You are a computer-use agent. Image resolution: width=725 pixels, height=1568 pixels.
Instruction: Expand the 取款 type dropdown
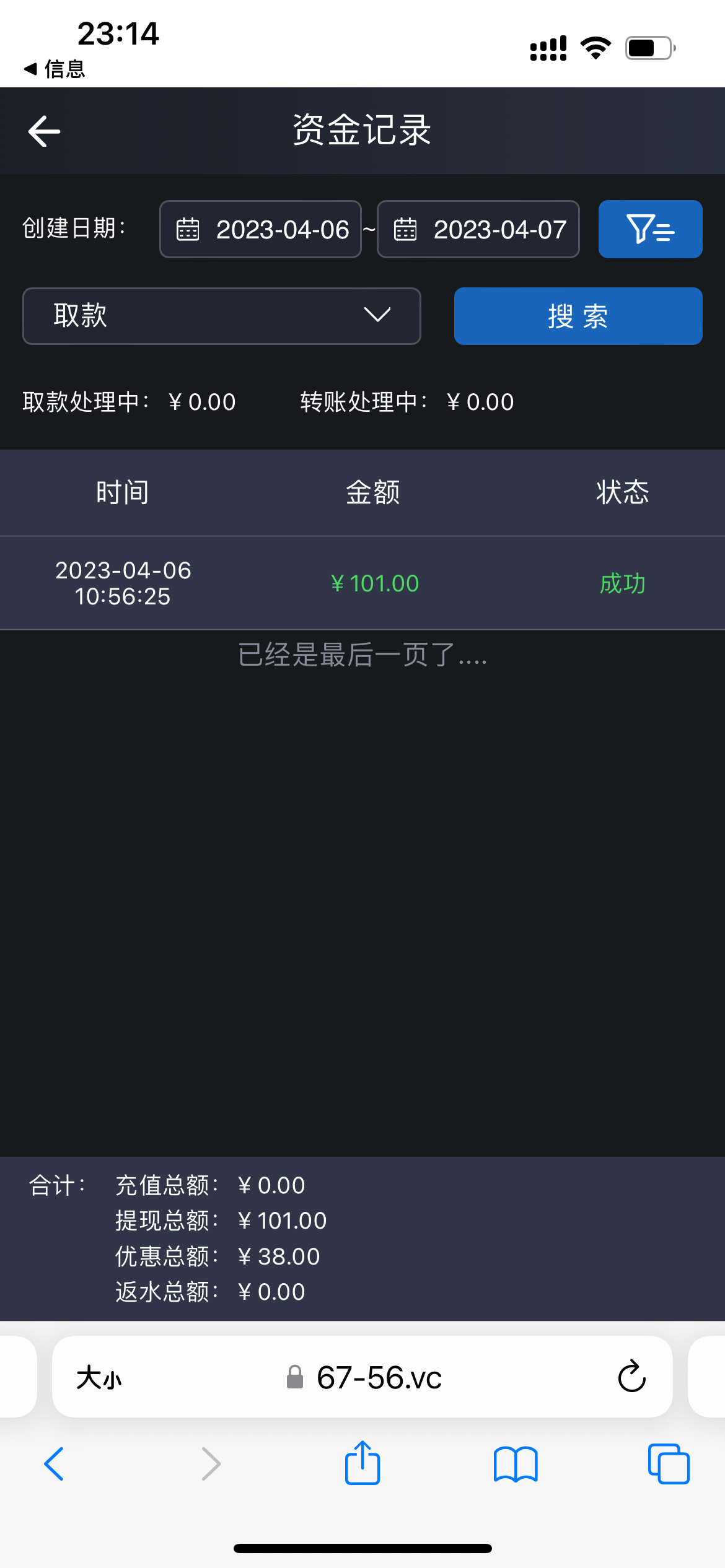221,316
